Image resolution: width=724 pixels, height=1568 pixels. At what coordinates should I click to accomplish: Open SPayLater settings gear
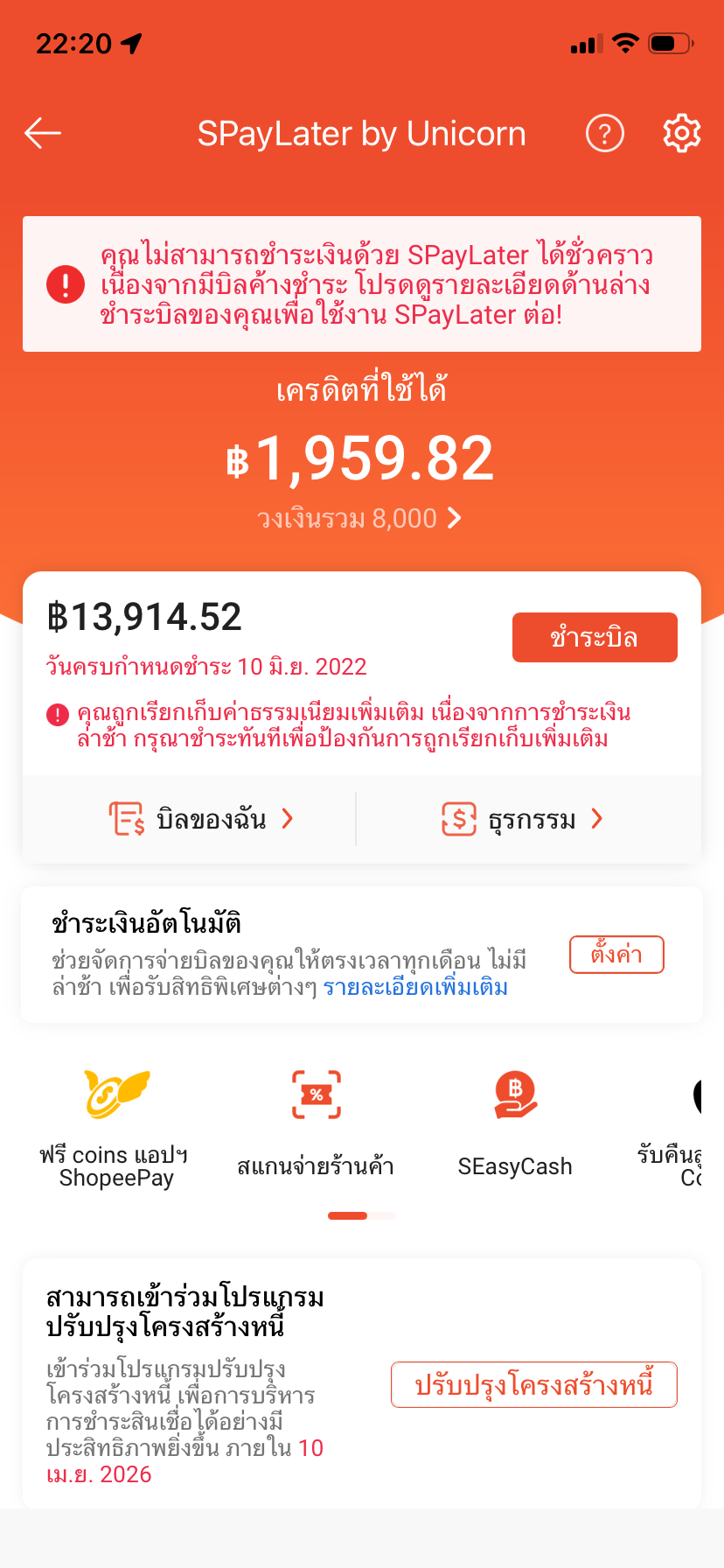[x=681, y=133]
